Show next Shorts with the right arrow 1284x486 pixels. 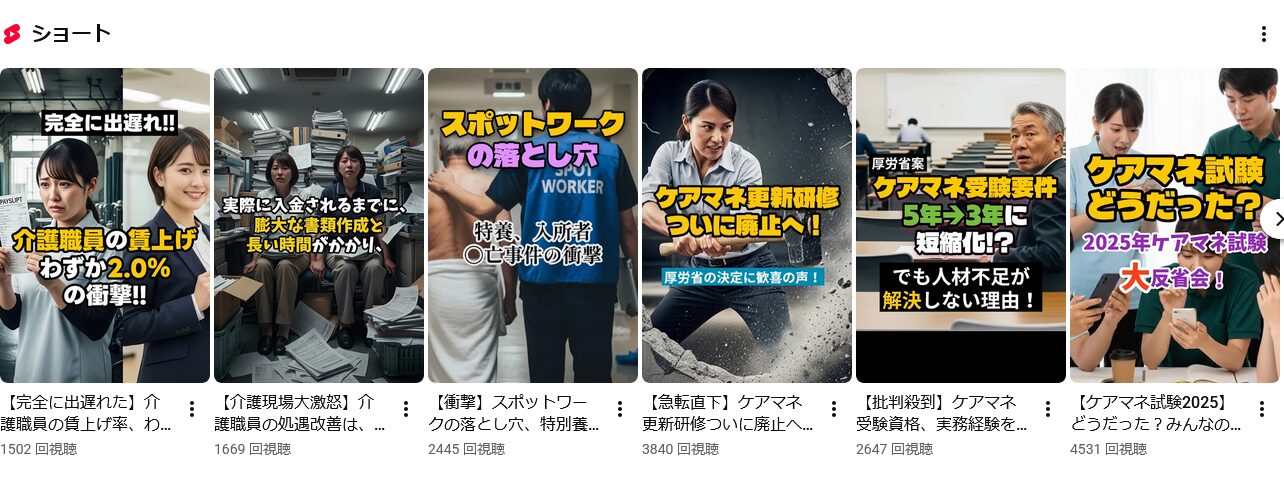1272,219
